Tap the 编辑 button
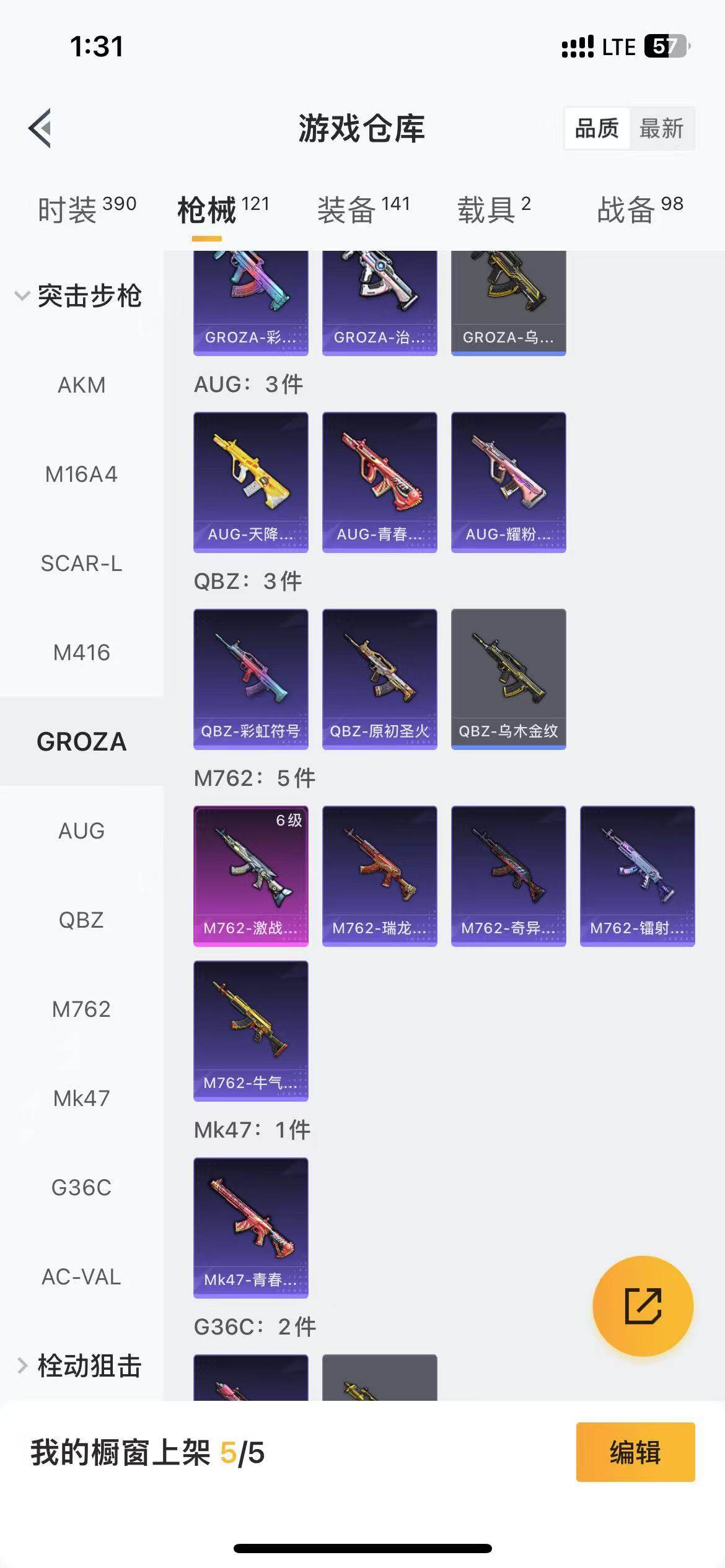 (635, 1452)
